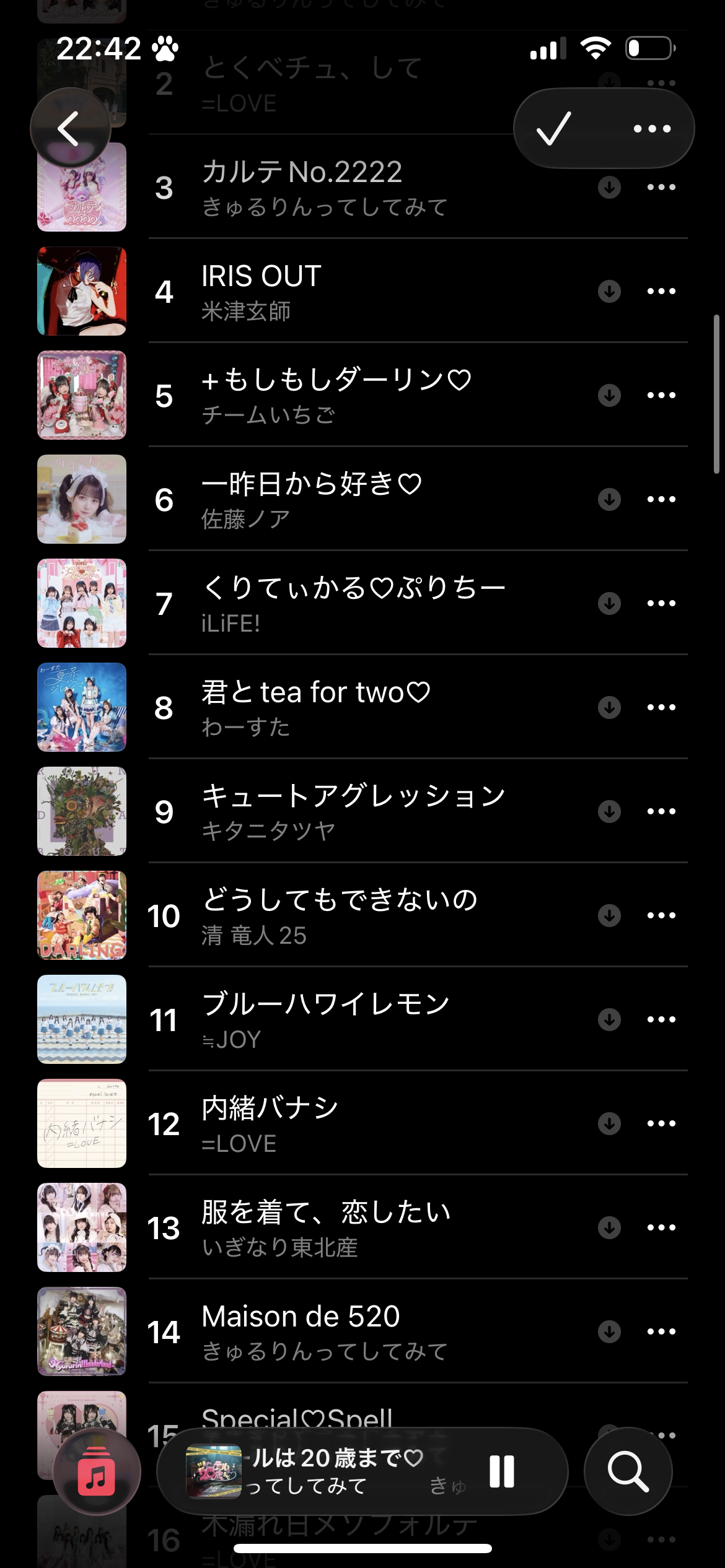This screenshot has width=725, height=1568.
Task: Pause the currently playing song
Action: tap(501, 1471)
